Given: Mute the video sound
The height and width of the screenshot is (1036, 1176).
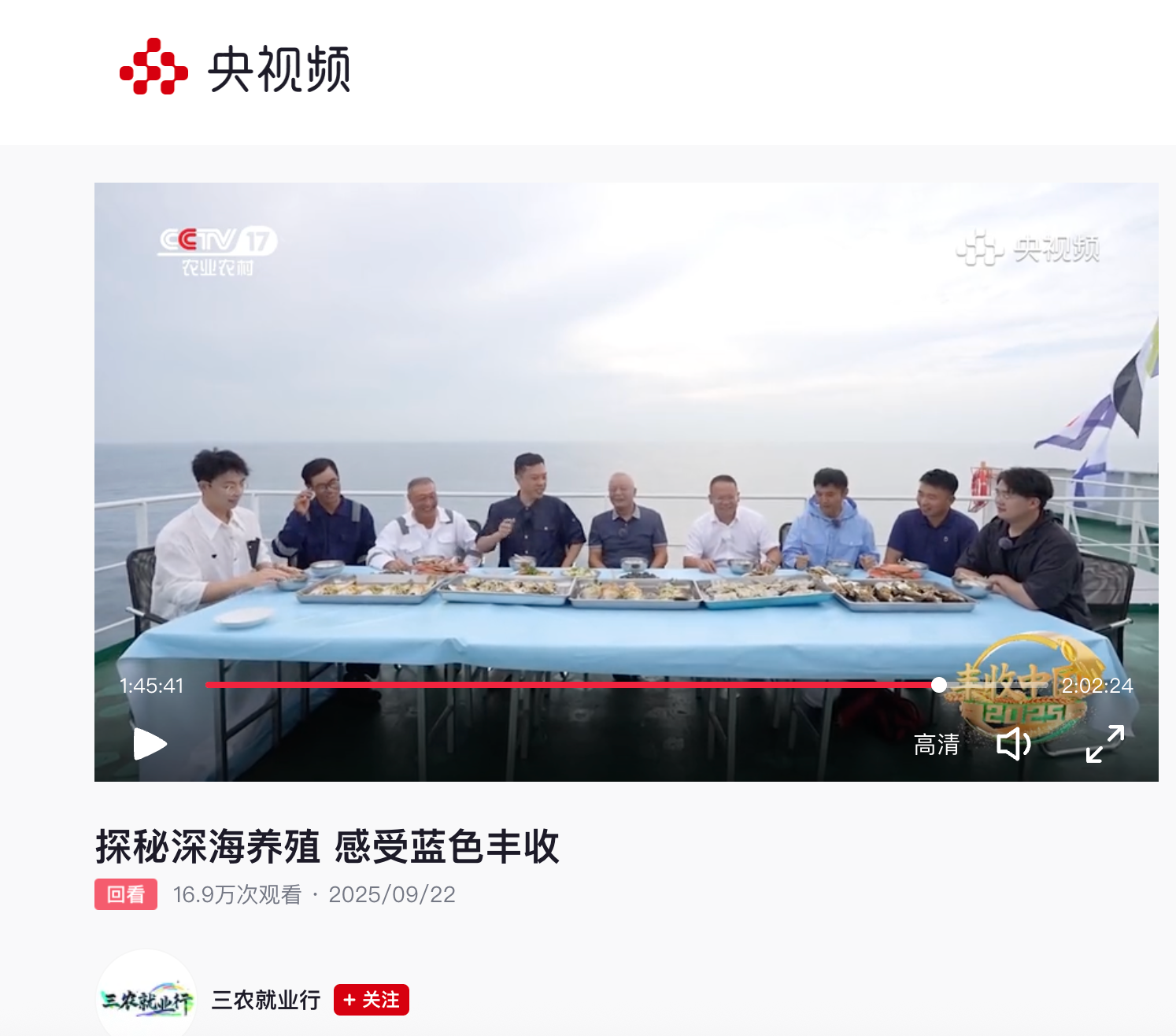Looking at the screenshot, I should pyautogui.click(x=1013, y=744).
